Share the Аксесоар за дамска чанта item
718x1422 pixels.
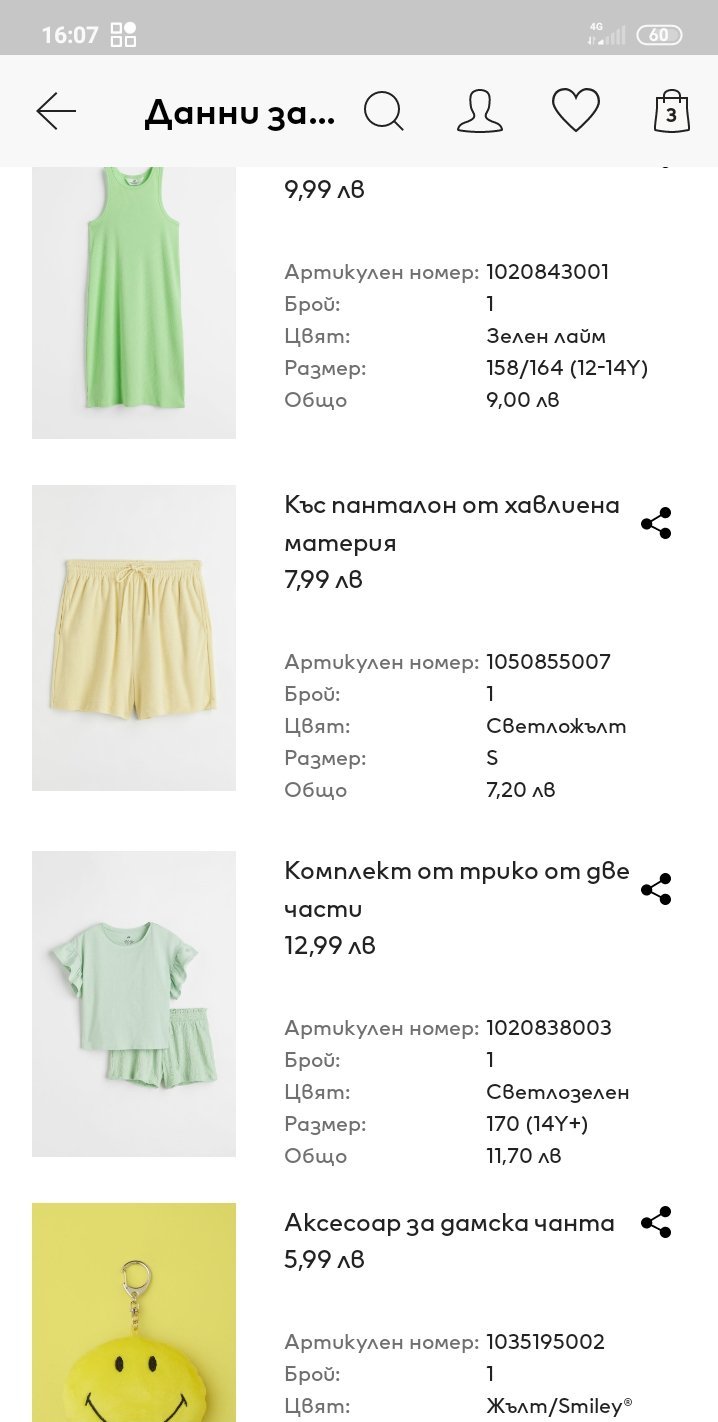click(x=656, y=1222)
